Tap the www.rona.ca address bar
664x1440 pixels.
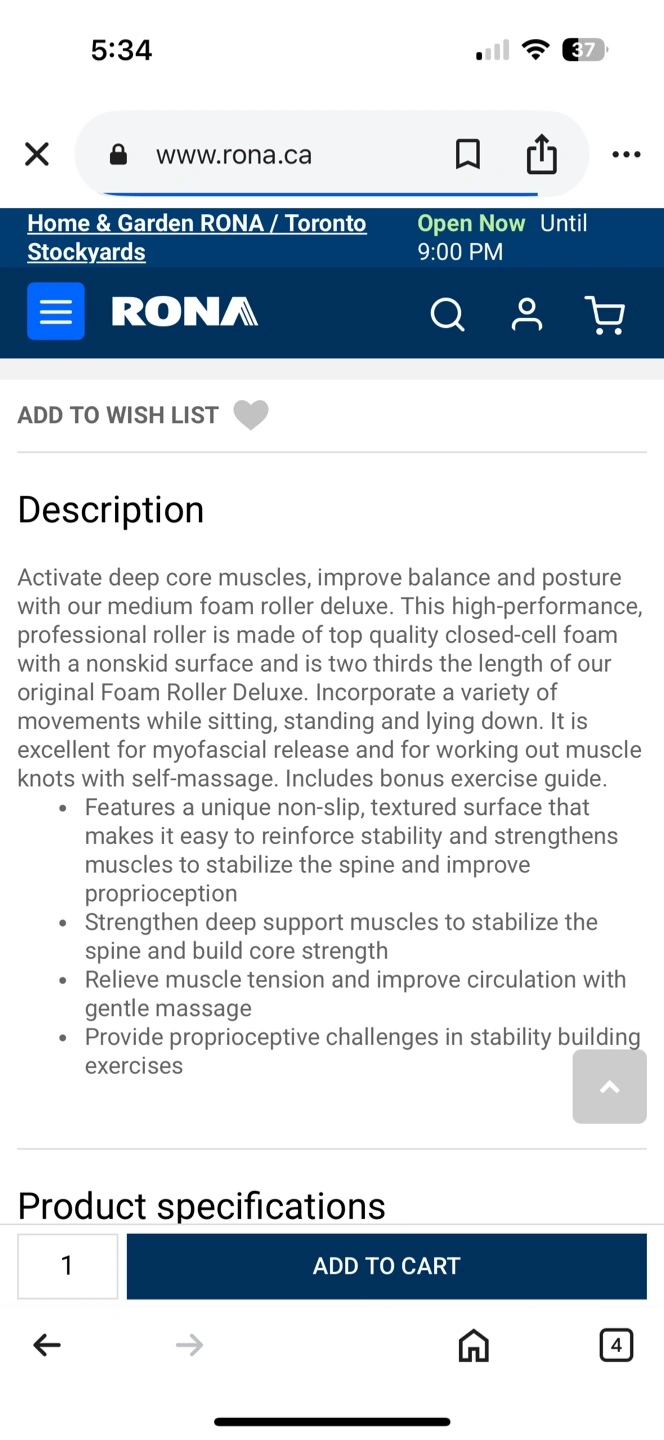point(233,155)
